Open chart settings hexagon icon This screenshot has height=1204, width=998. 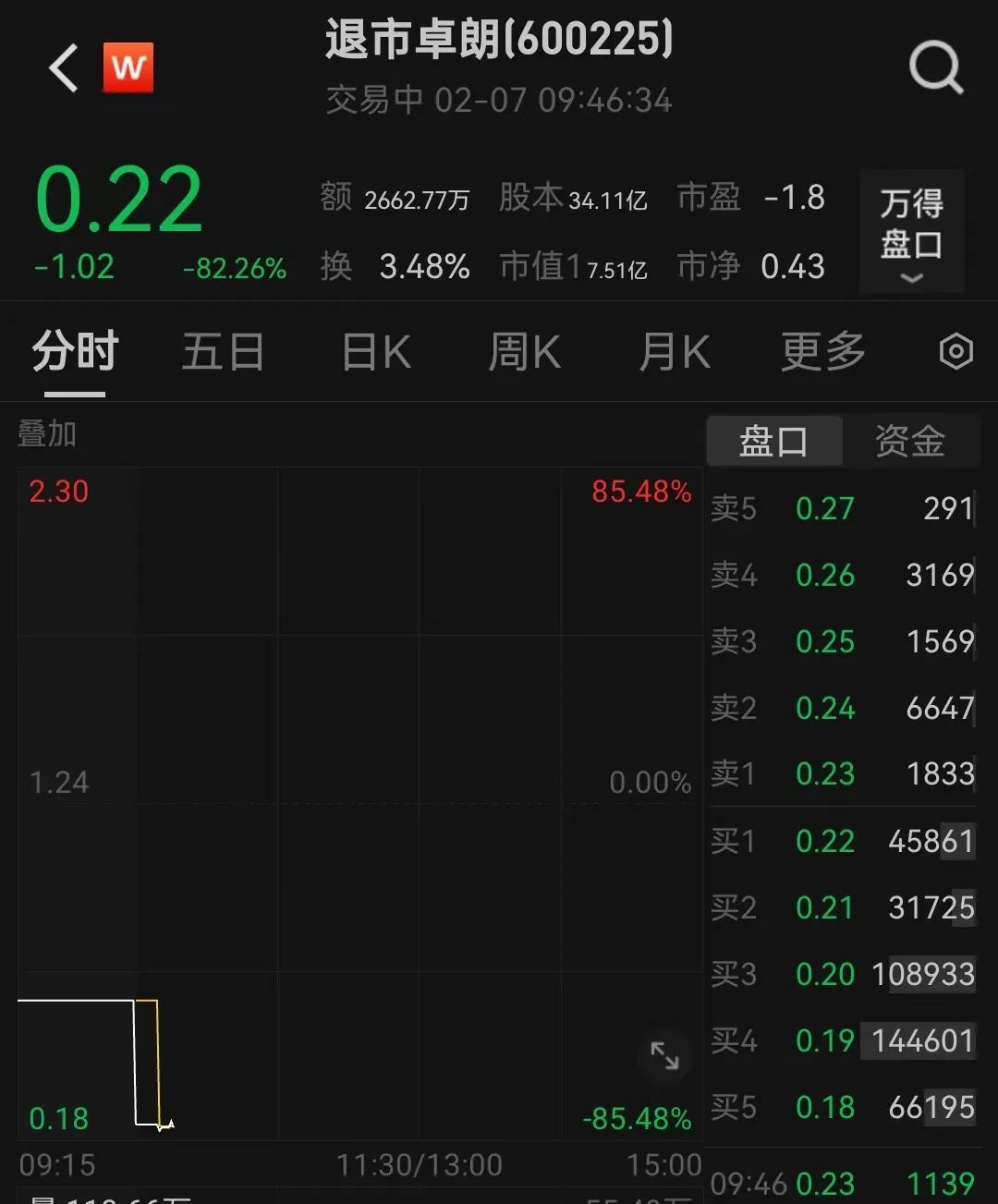(x=955, y=352)
